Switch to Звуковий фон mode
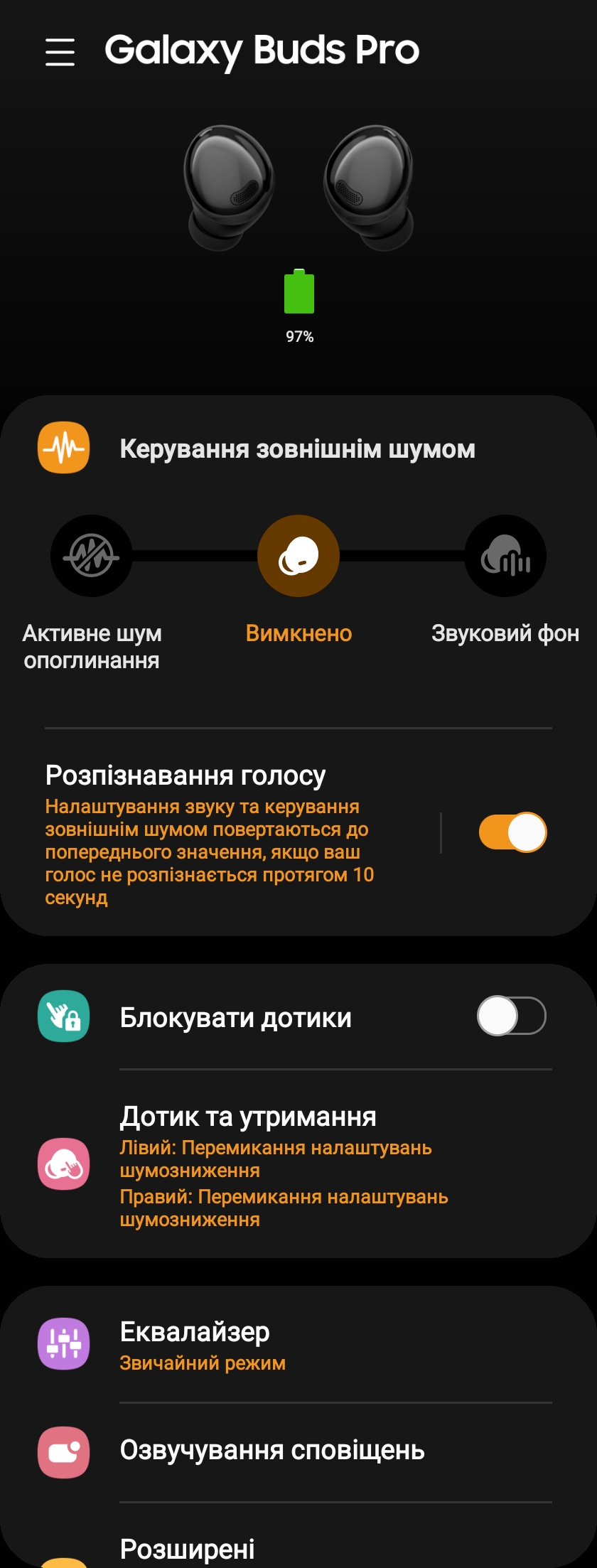597x1568 pixels. pos(505,556)
